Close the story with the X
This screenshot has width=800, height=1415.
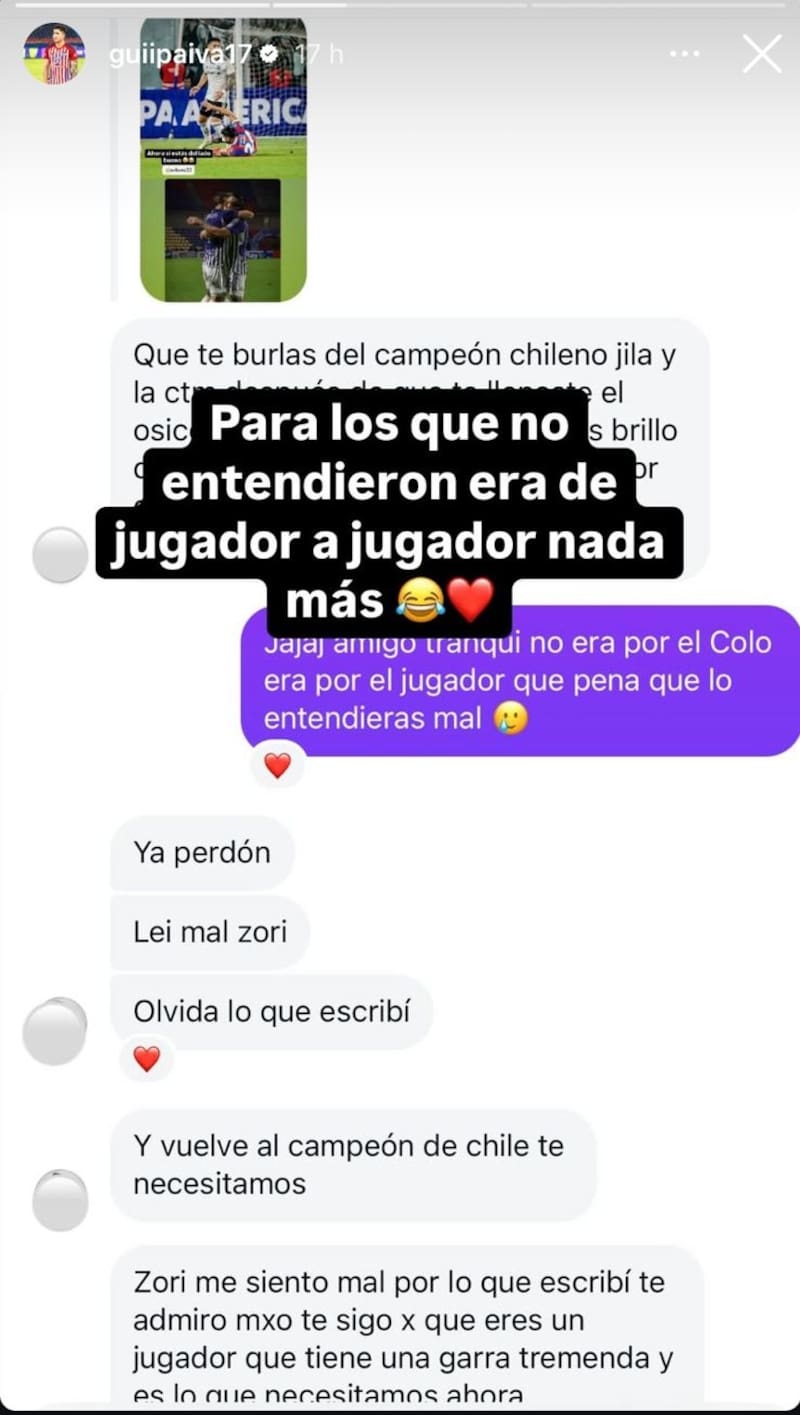[x=762, y=55]
